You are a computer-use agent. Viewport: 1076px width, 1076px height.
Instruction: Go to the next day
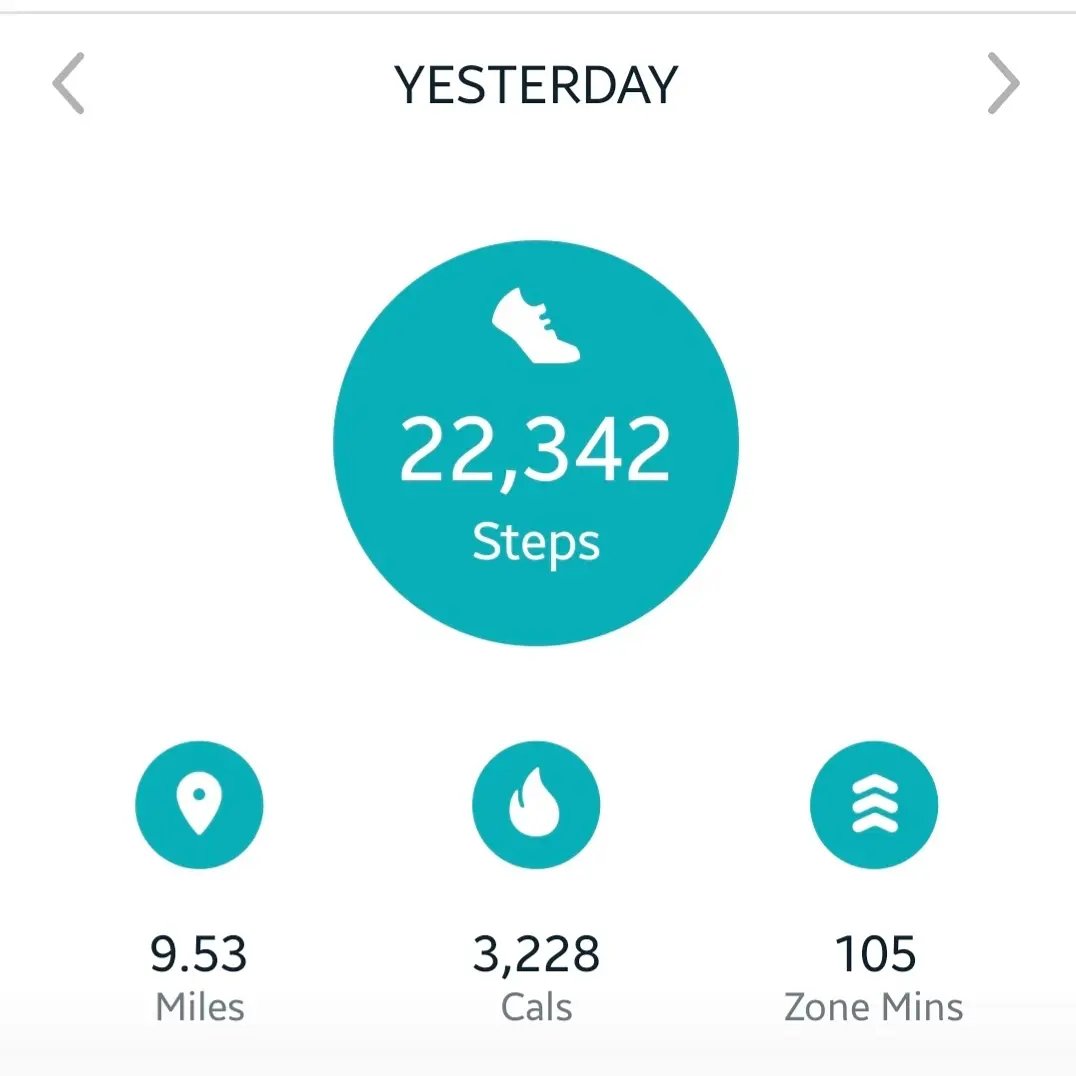click(x=1004, y=84)
